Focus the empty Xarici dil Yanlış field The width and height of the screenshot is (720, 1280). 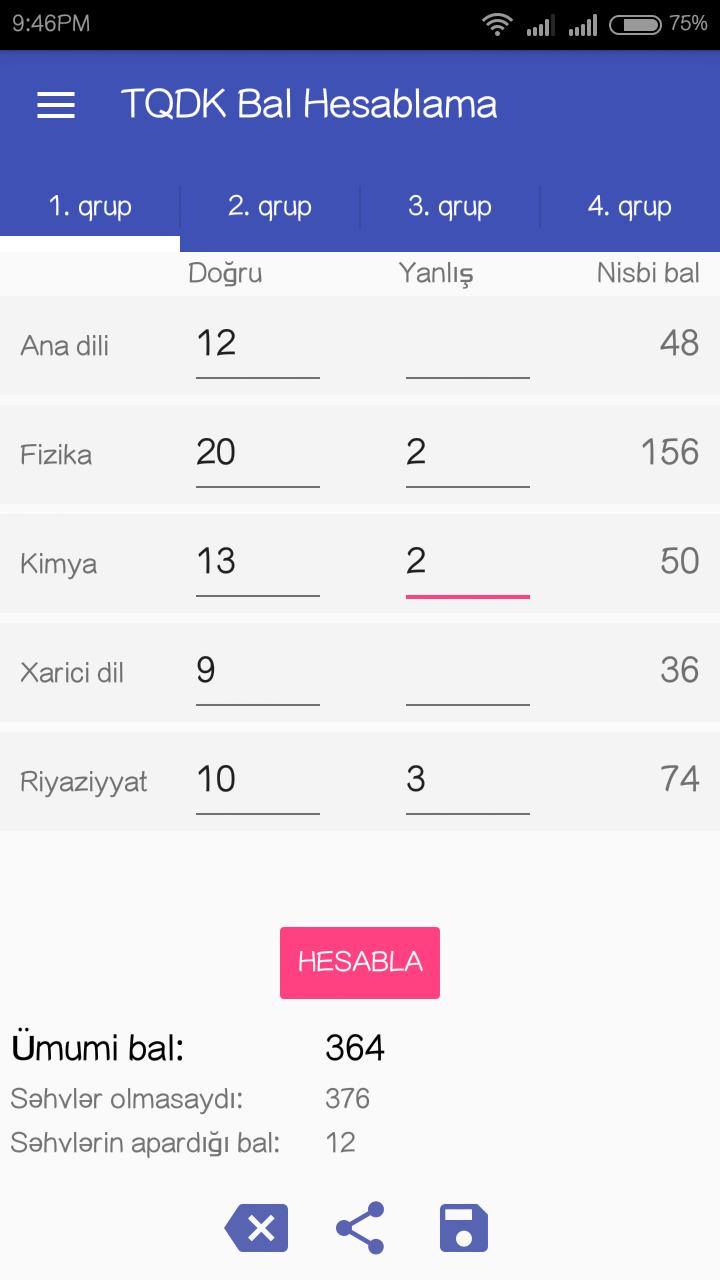467,672
